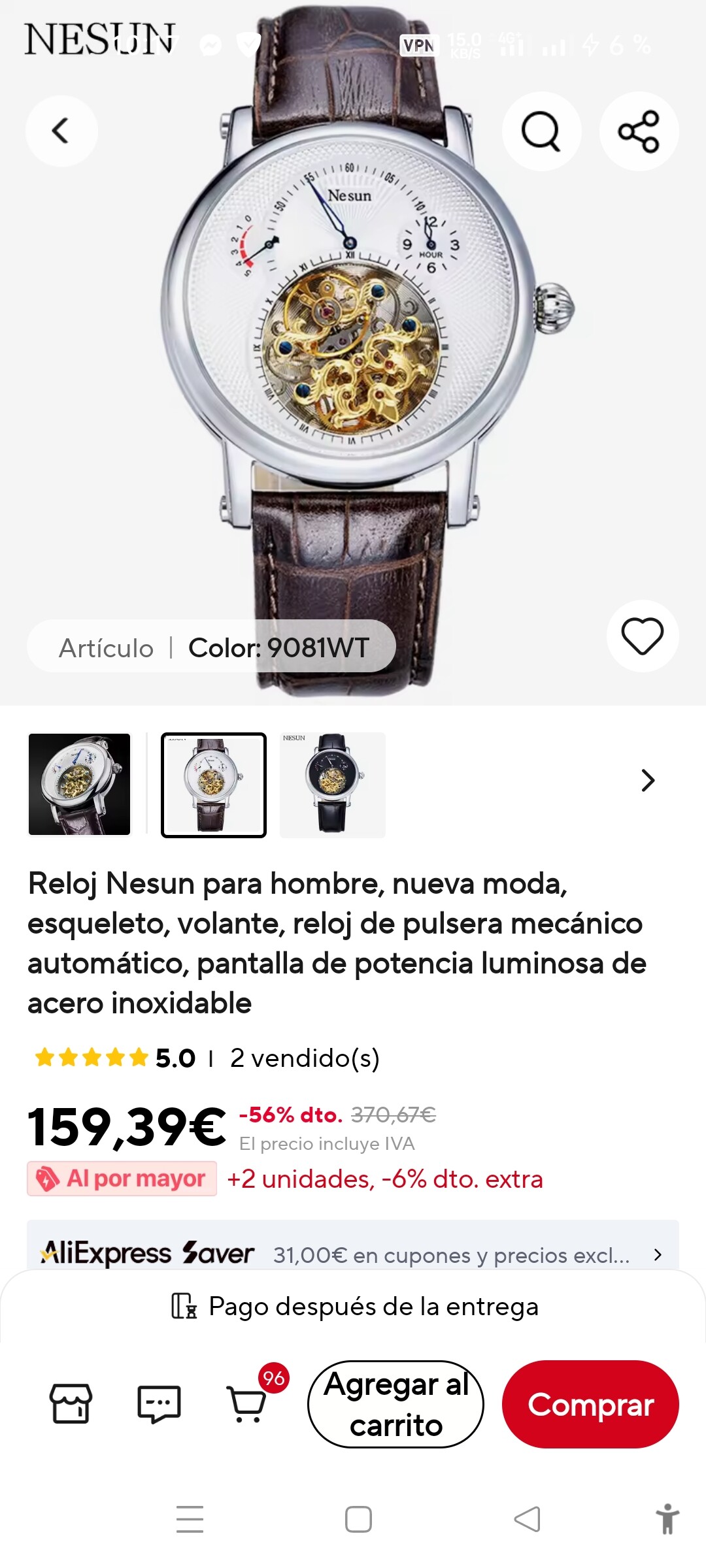Viewport: 706px width, 1568px height.
Task: Go to the system home screen
Action: [x=358, y=1519]
